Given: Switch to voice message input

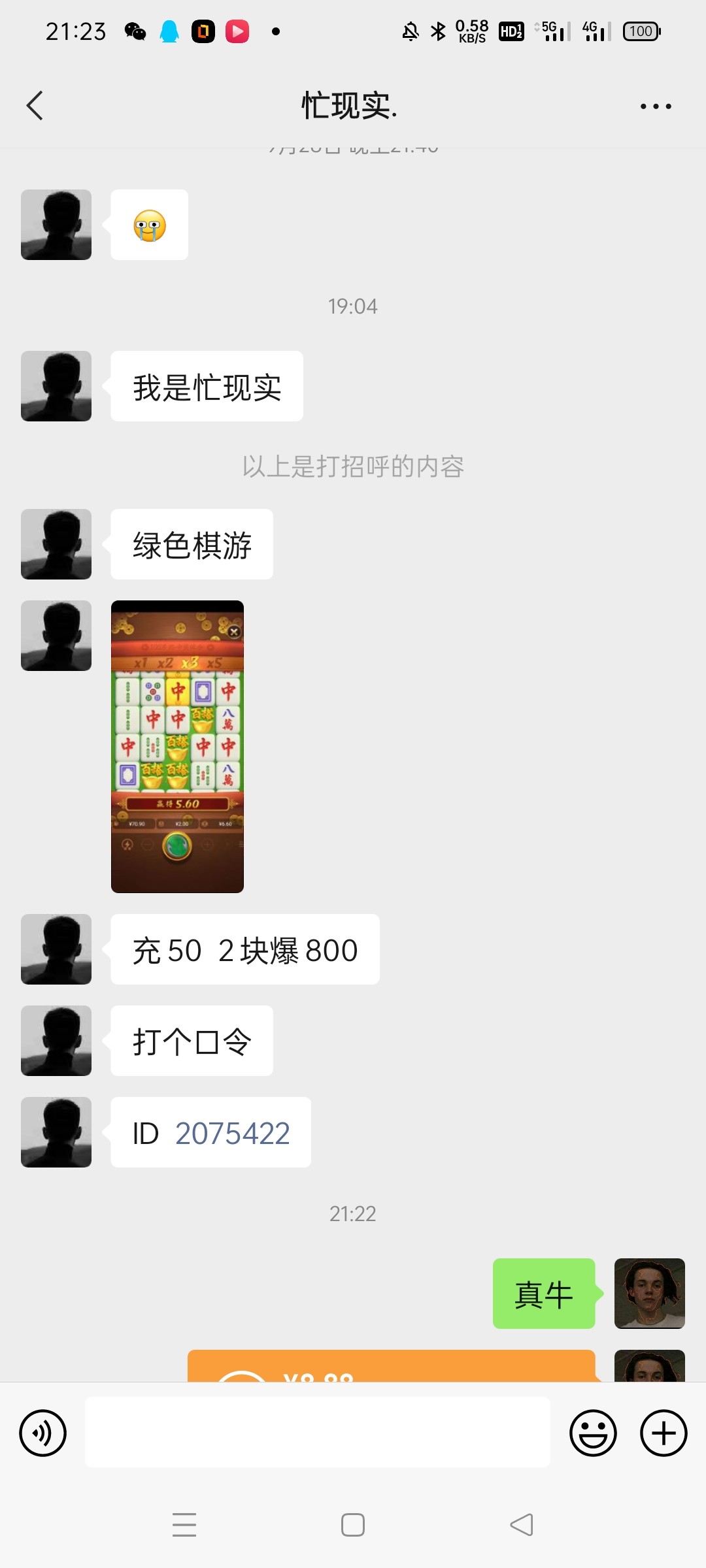Looking at the screenshot, I should (x=43, y=1433).
